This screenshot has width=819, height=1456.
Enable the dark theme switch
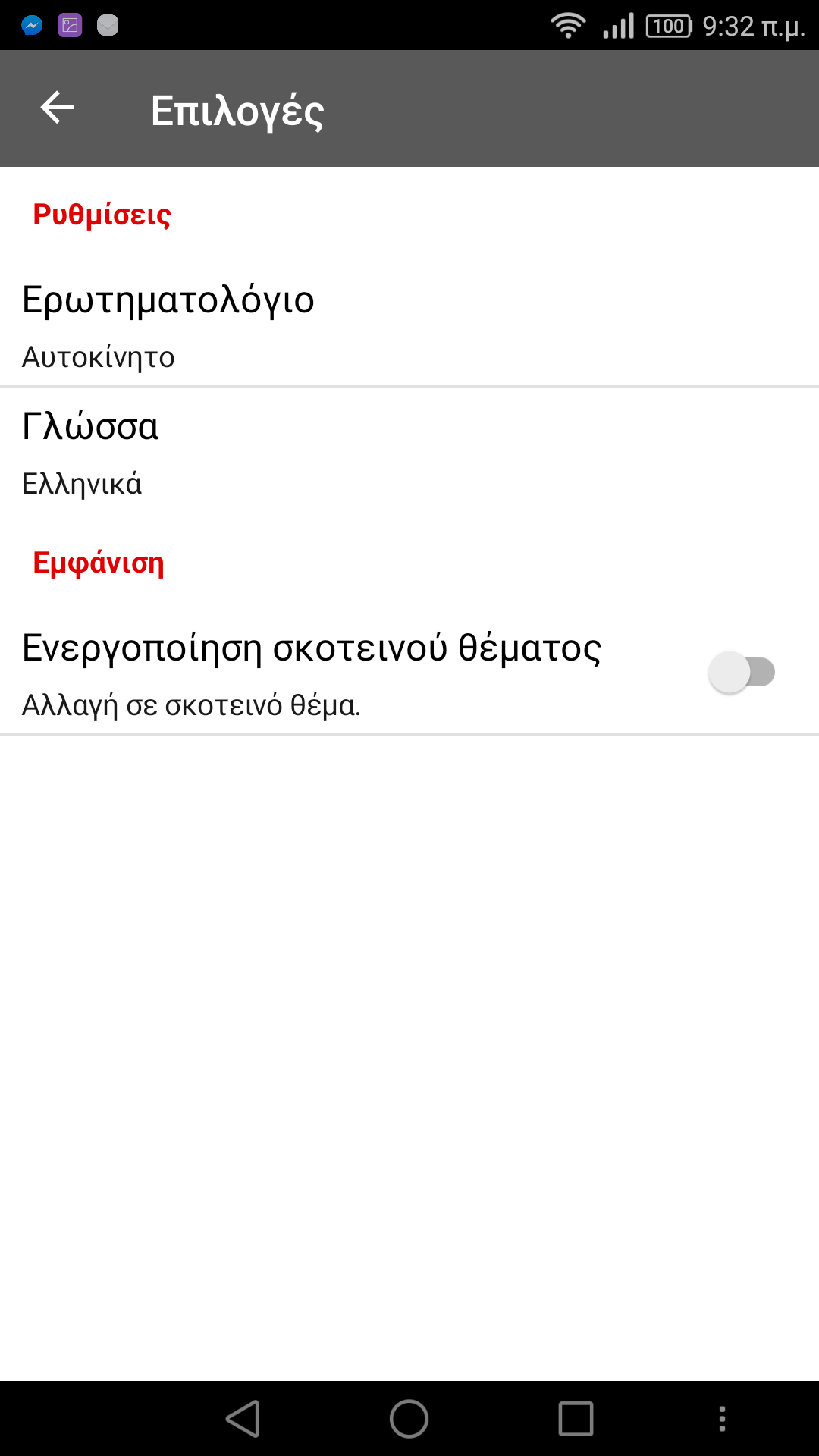742,672
